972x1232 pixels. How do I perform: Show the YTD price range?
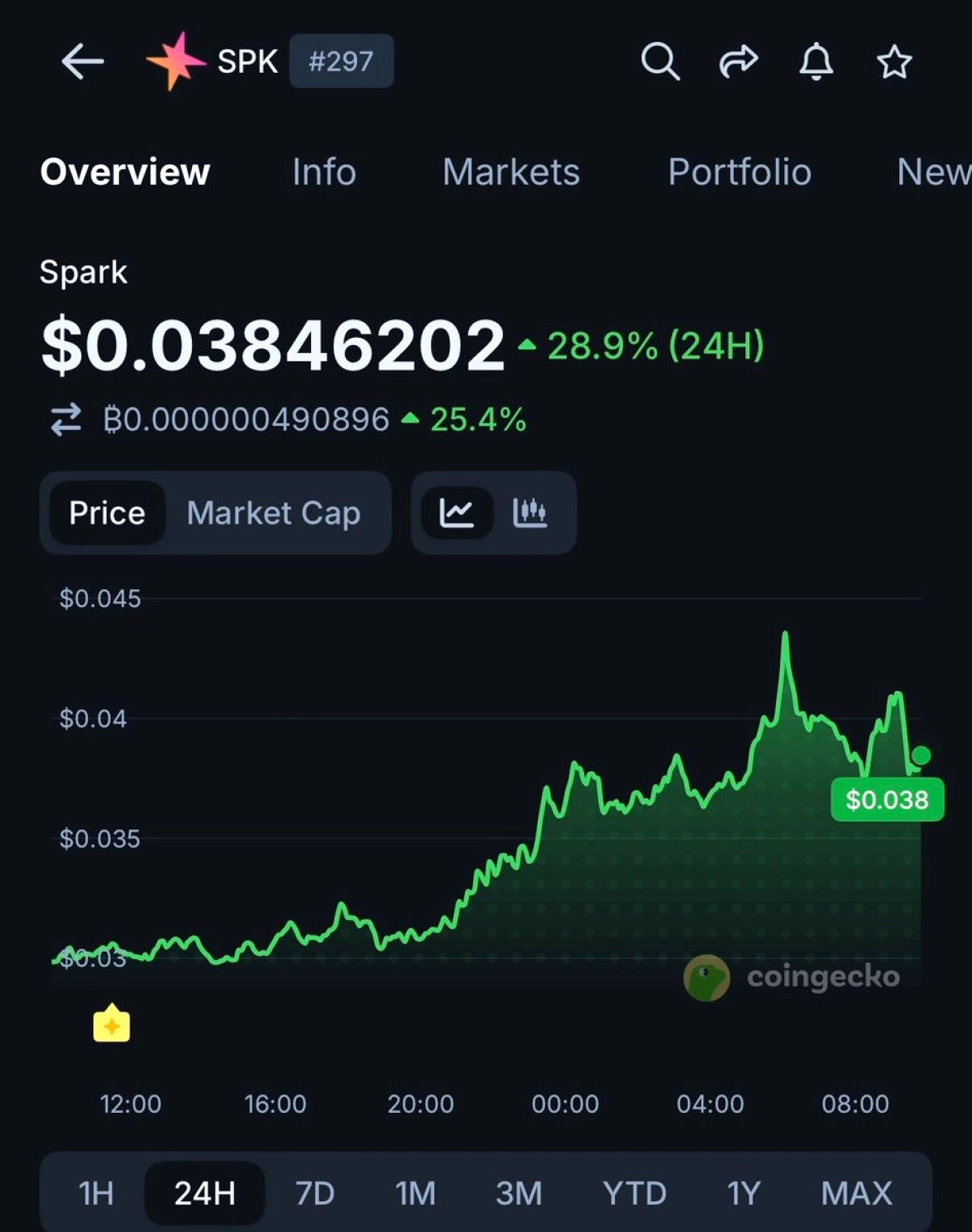click(x=634, y=1193)
